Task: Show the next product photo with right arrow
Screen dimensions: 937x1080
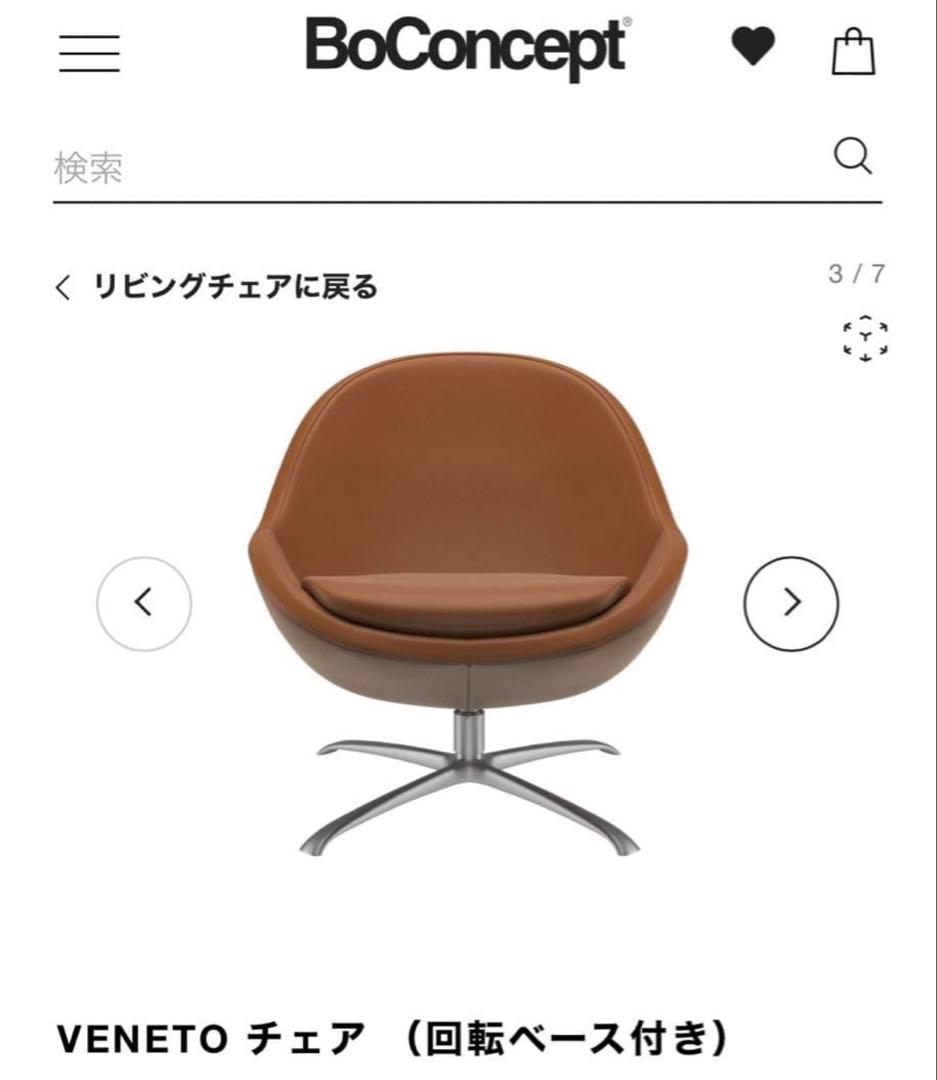Action: (791, 601)
